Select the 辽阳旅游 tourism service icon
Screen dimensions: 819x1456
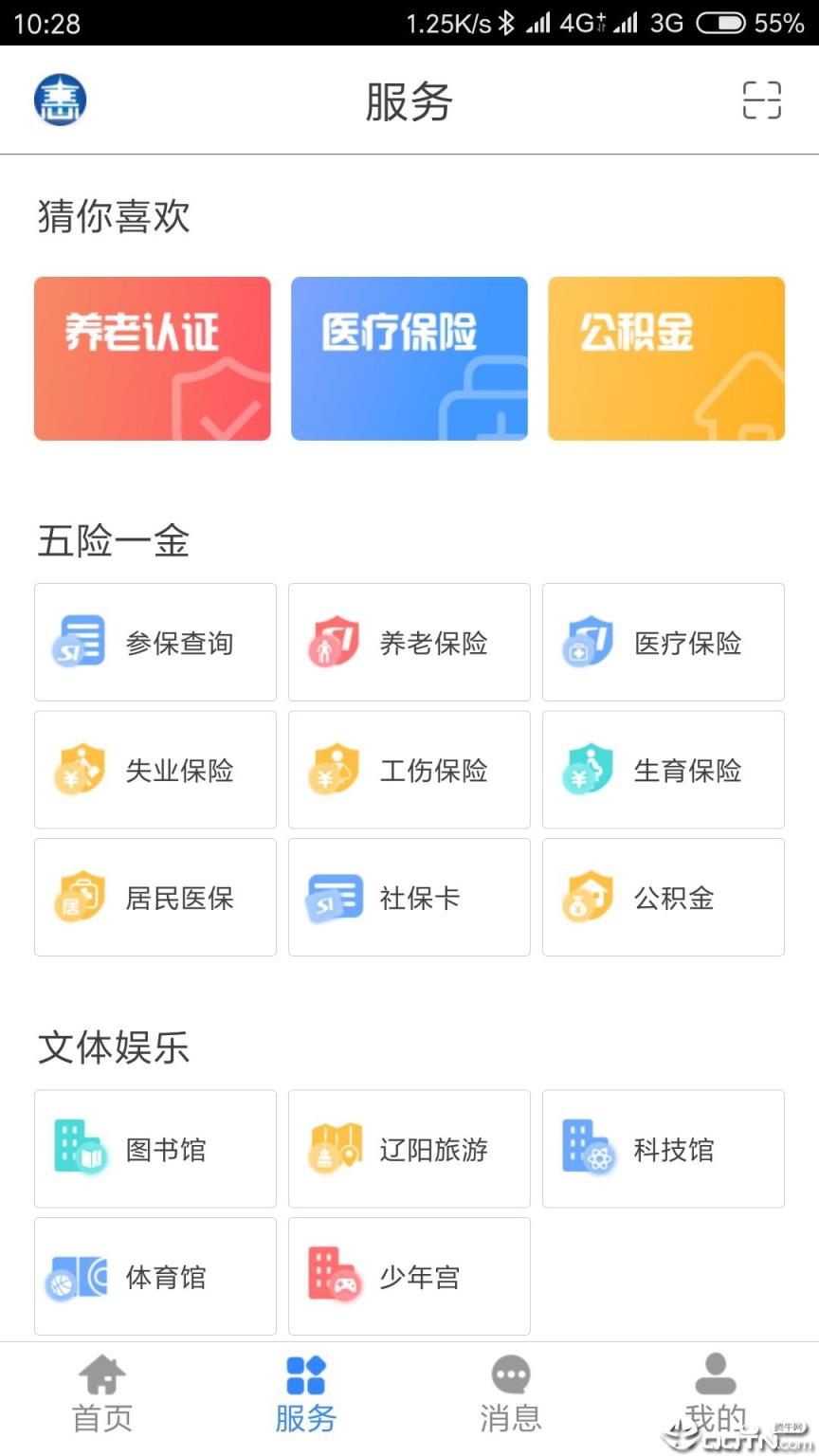[x=409, y=1149]
